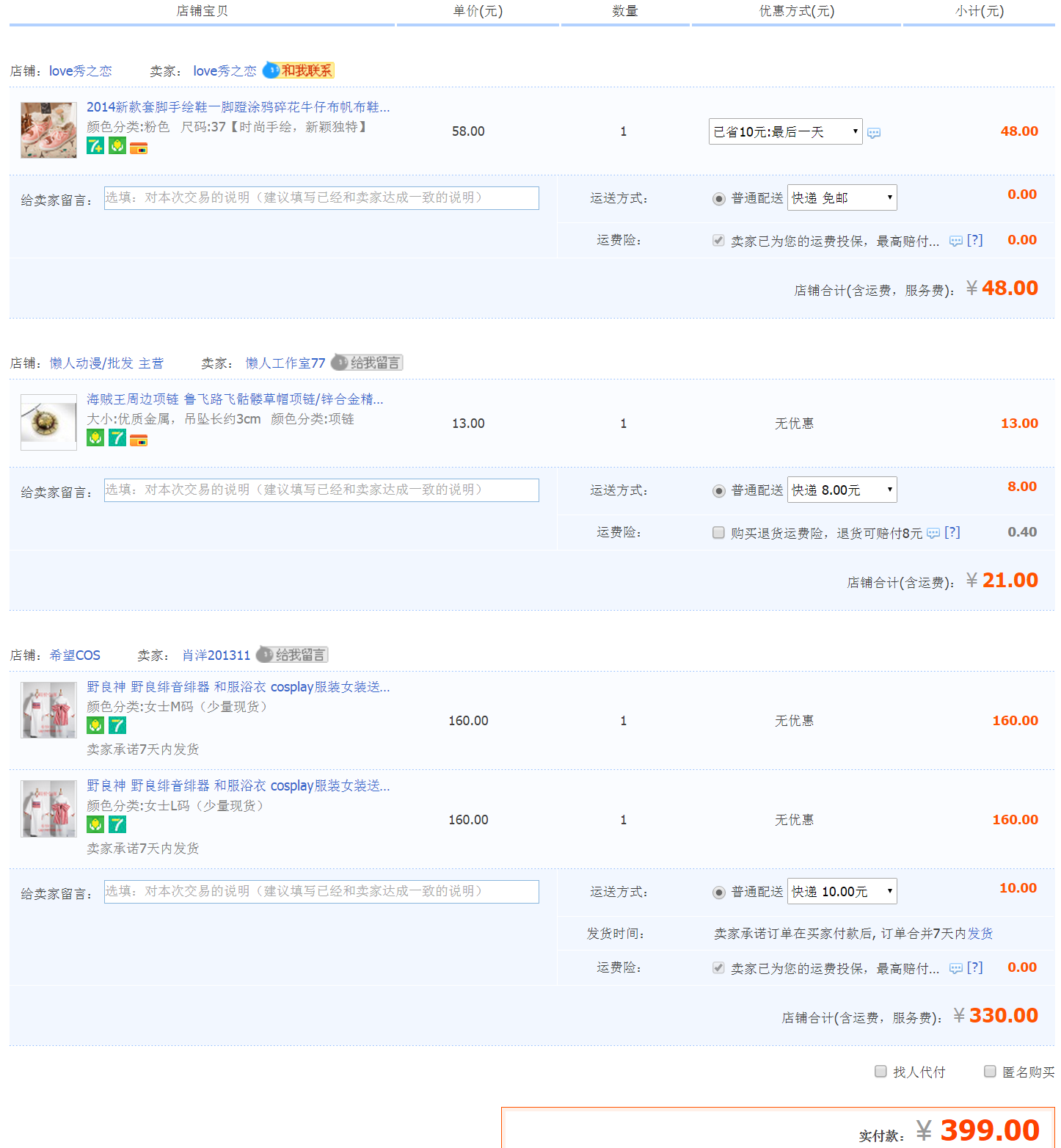The image size is (1061, 1148).
Task: Open the 女士L码 cosplay kimono product link
Action: point(238,786)
